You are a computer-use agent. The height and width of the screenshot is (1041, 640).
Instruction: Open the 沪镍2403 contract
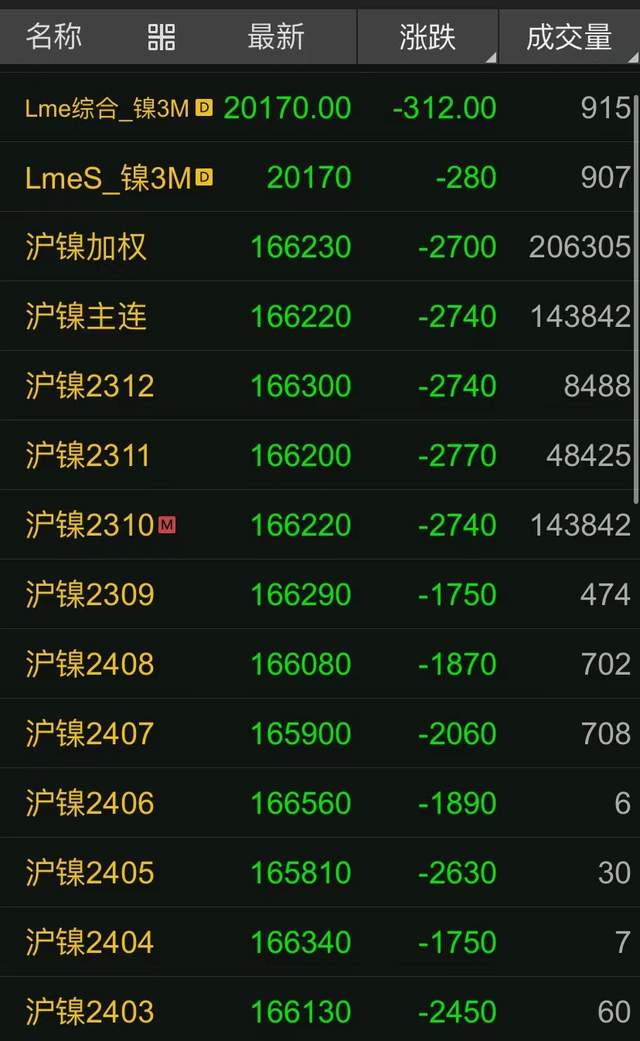(x=90, y=1012)
